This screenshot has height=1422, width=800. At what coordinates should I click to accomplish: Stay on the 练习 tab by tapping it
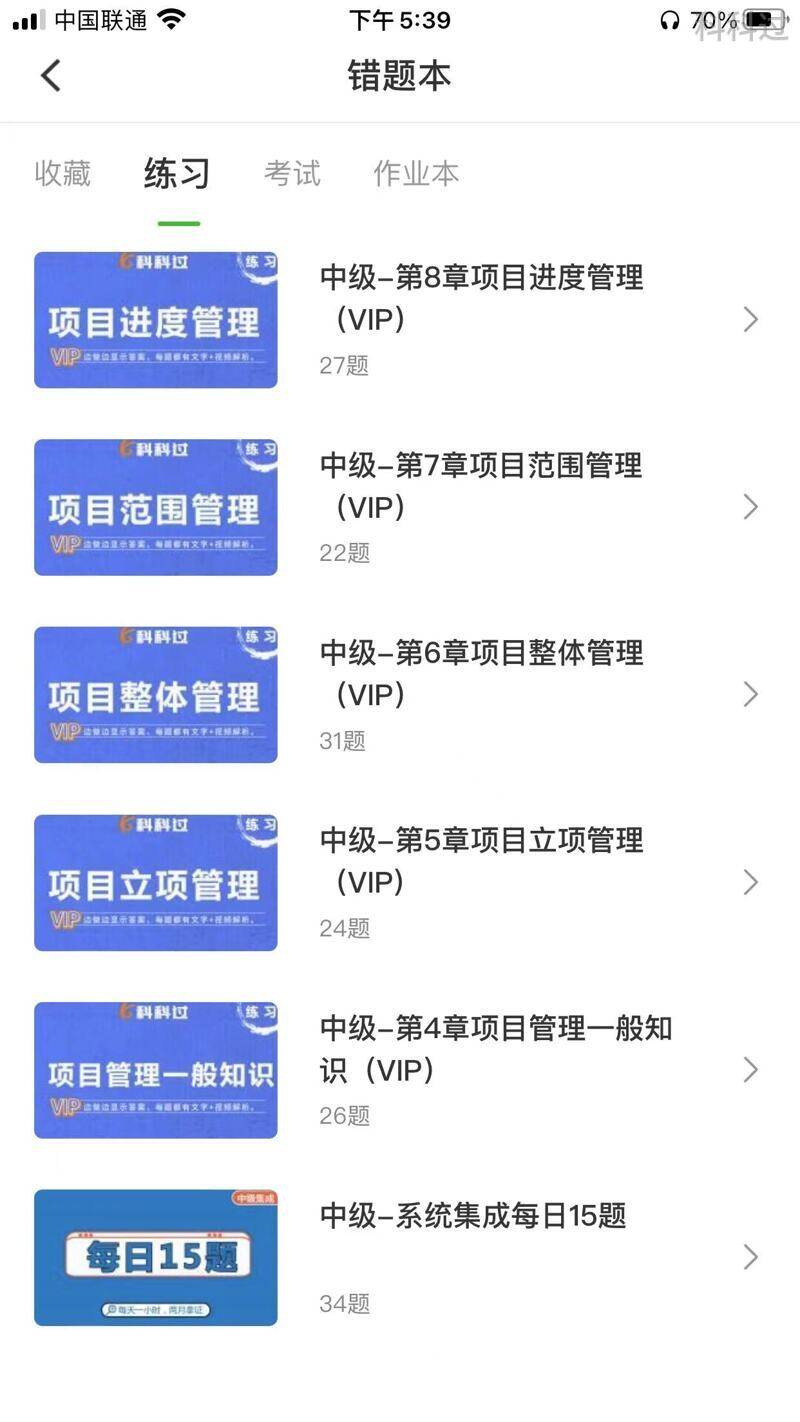177,172
